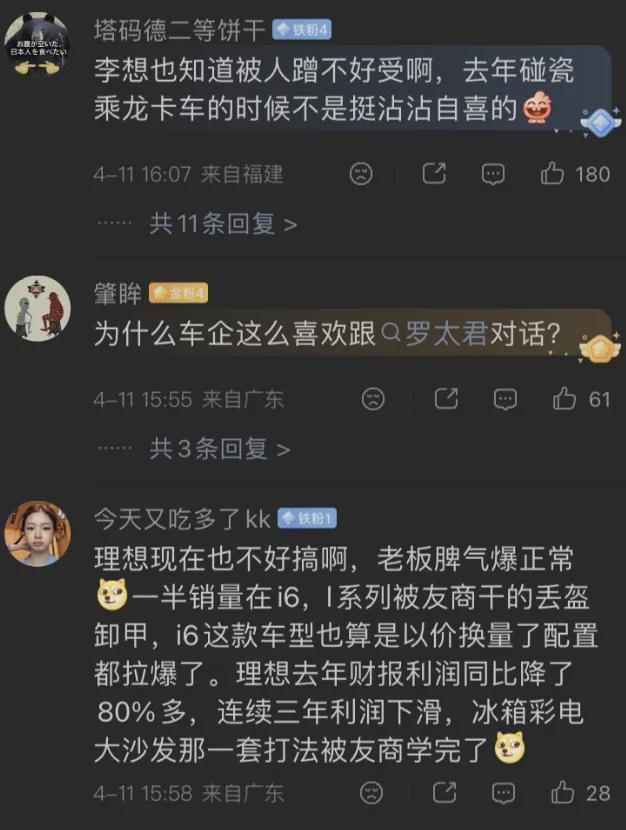This screenshot has width=626, height=830.
Task: Tap the dislike face on 塔码德二等饼干's comment
Action: click(361, 174)
